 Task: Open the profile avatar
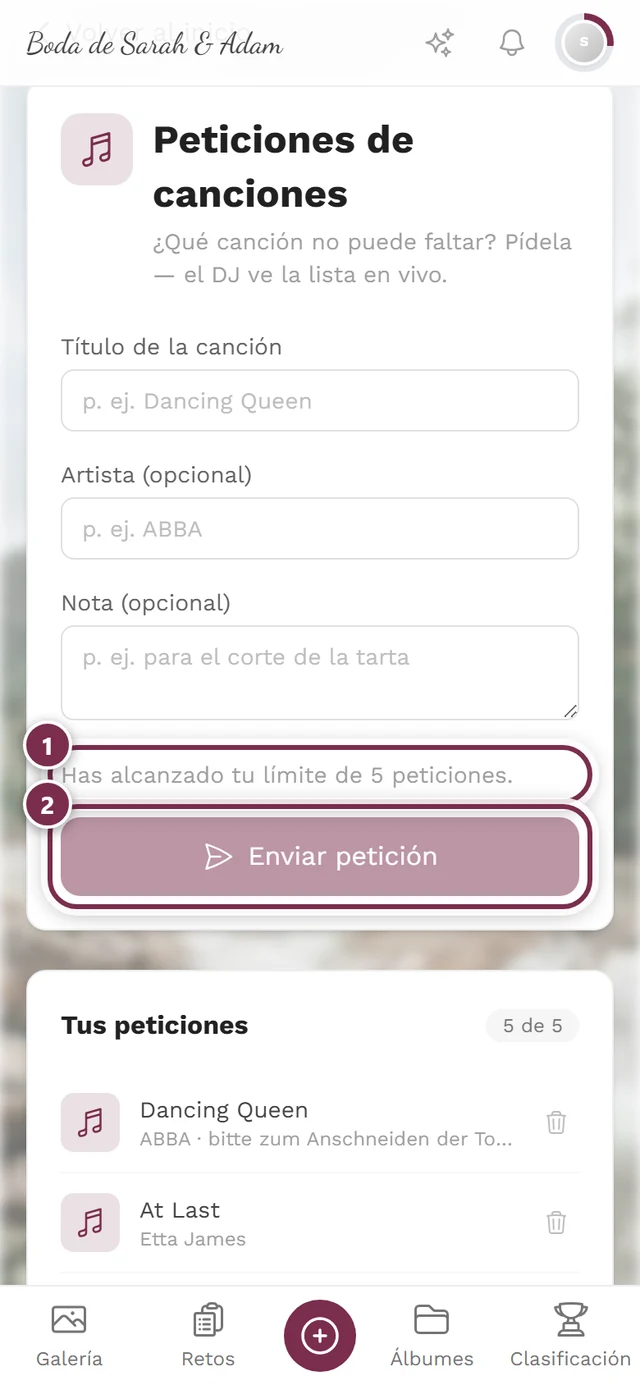coord(584,43)
